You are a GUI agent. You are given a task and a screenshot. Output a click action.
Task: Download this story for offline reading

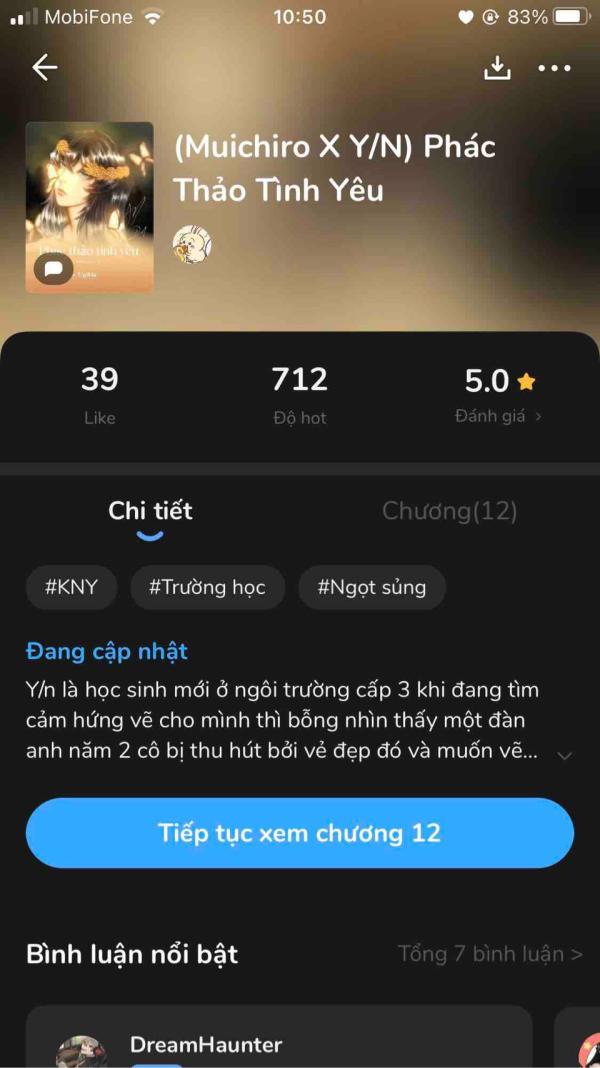coord(497,67)
